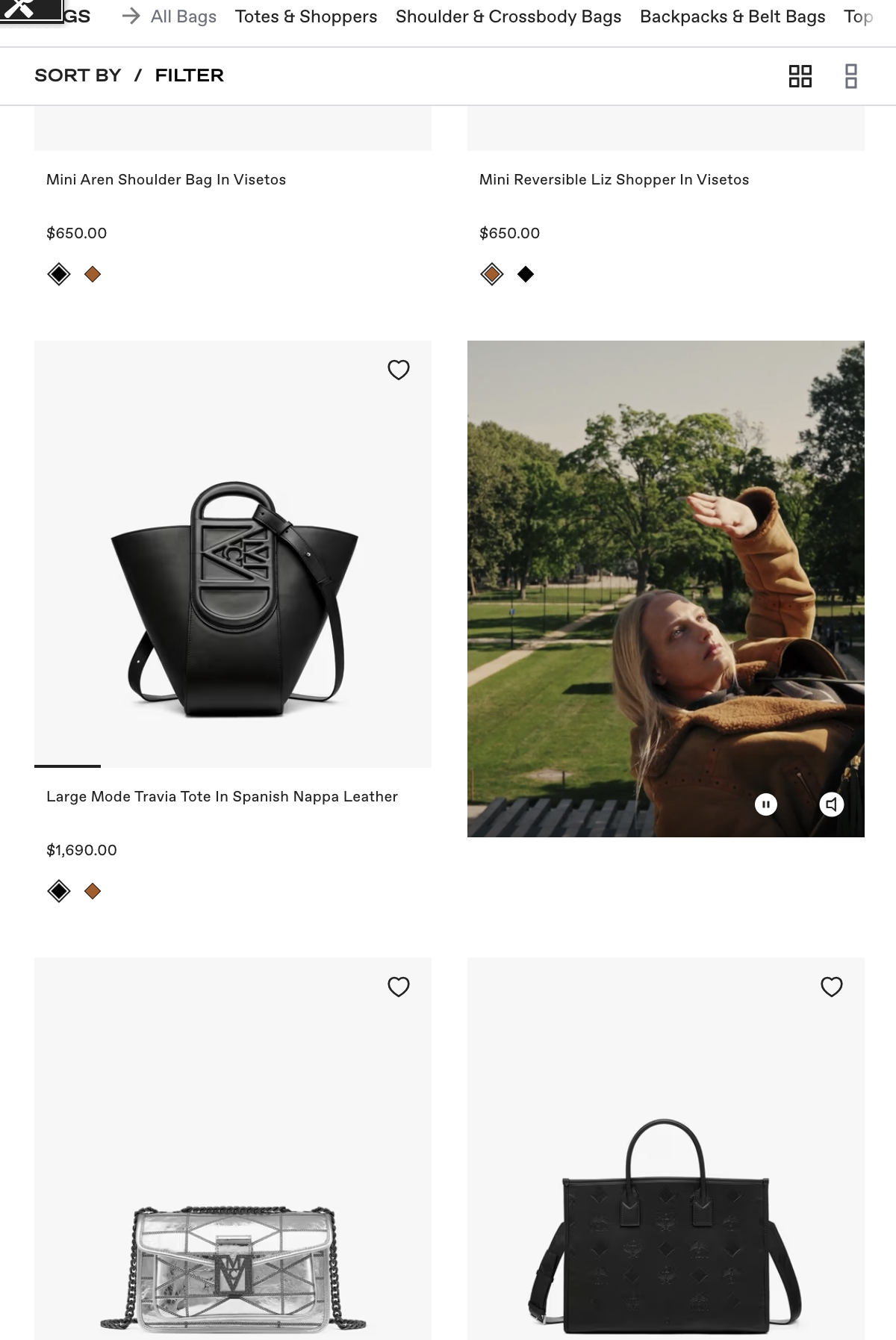Switch to Totes & Shoppers category
The width and height of the screenshot is (896, 1340).
click(x=305, y=16)
